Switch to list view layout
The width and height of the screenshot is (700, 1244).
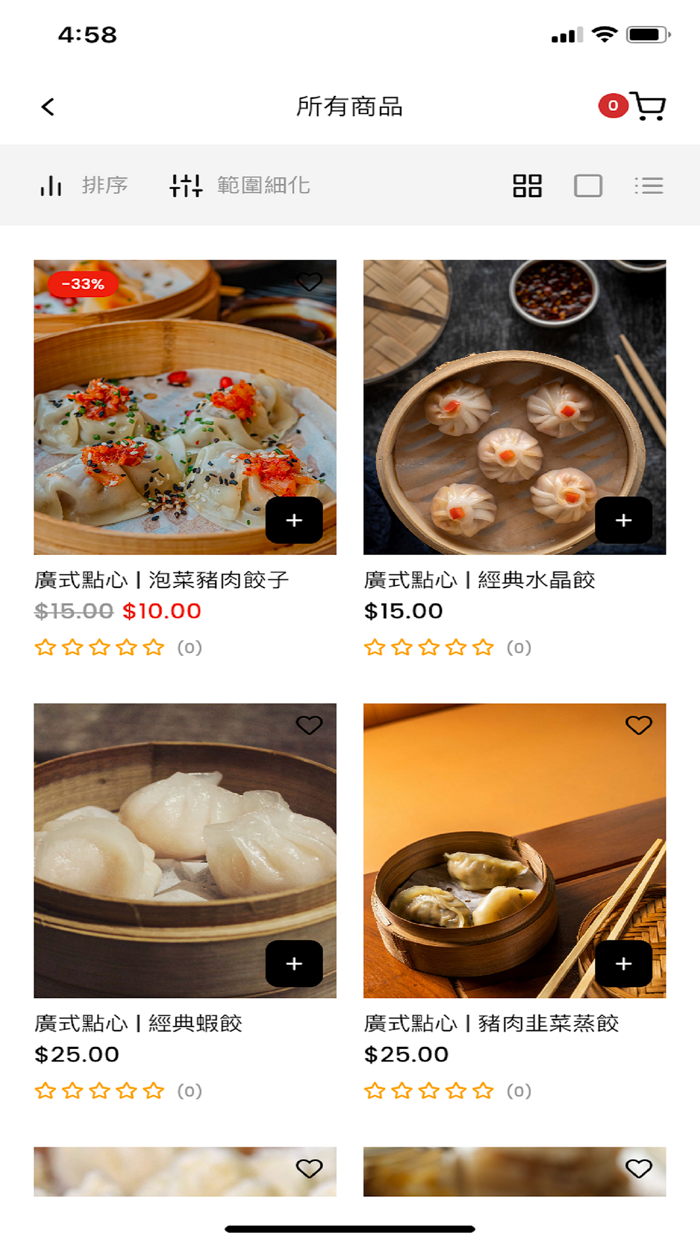click(x=649, y=185)
